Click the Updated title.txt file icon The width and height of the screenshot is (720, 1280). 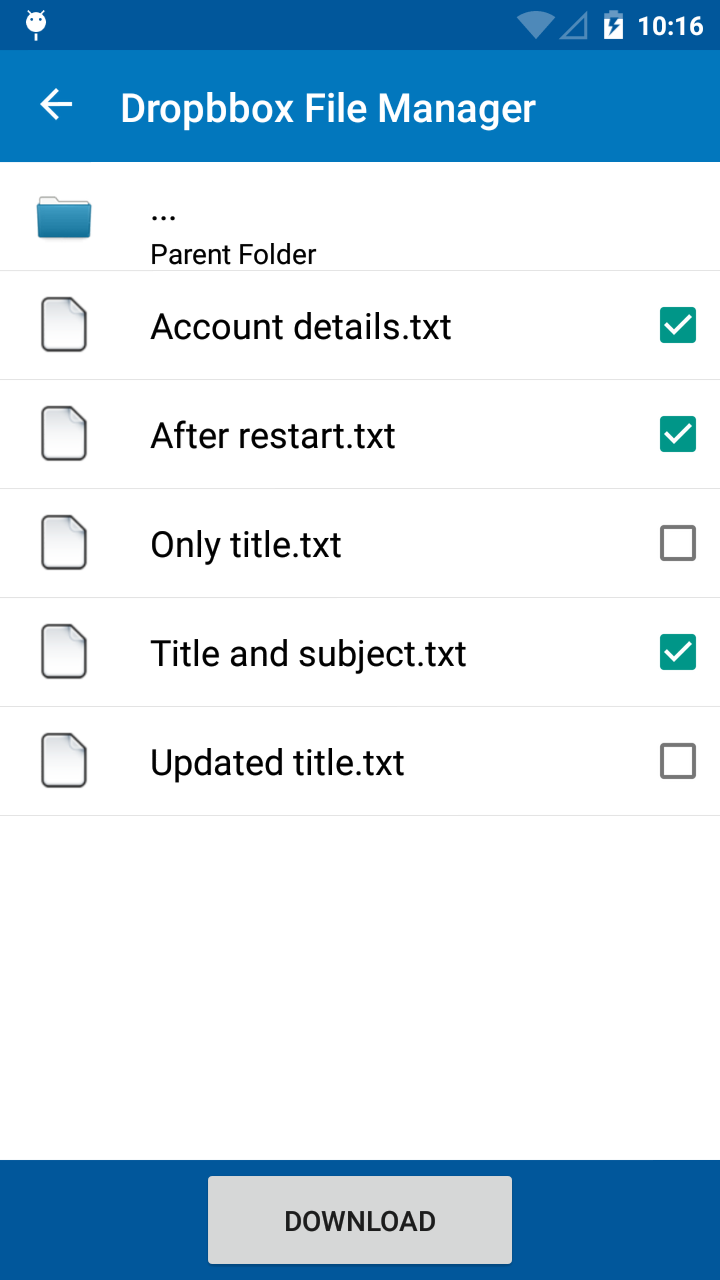coord(63,760)
